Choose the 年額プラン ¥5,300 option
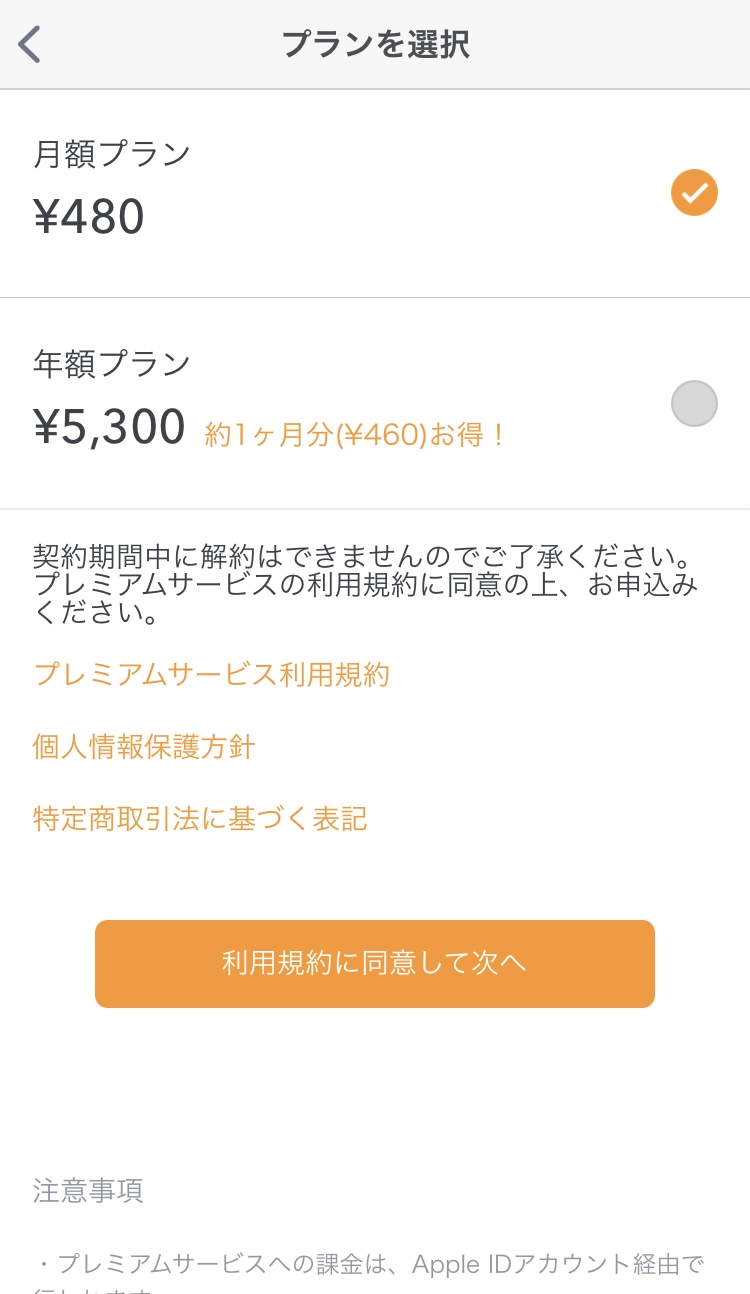This screenshot has height=1294, width=750. point(375,404)
